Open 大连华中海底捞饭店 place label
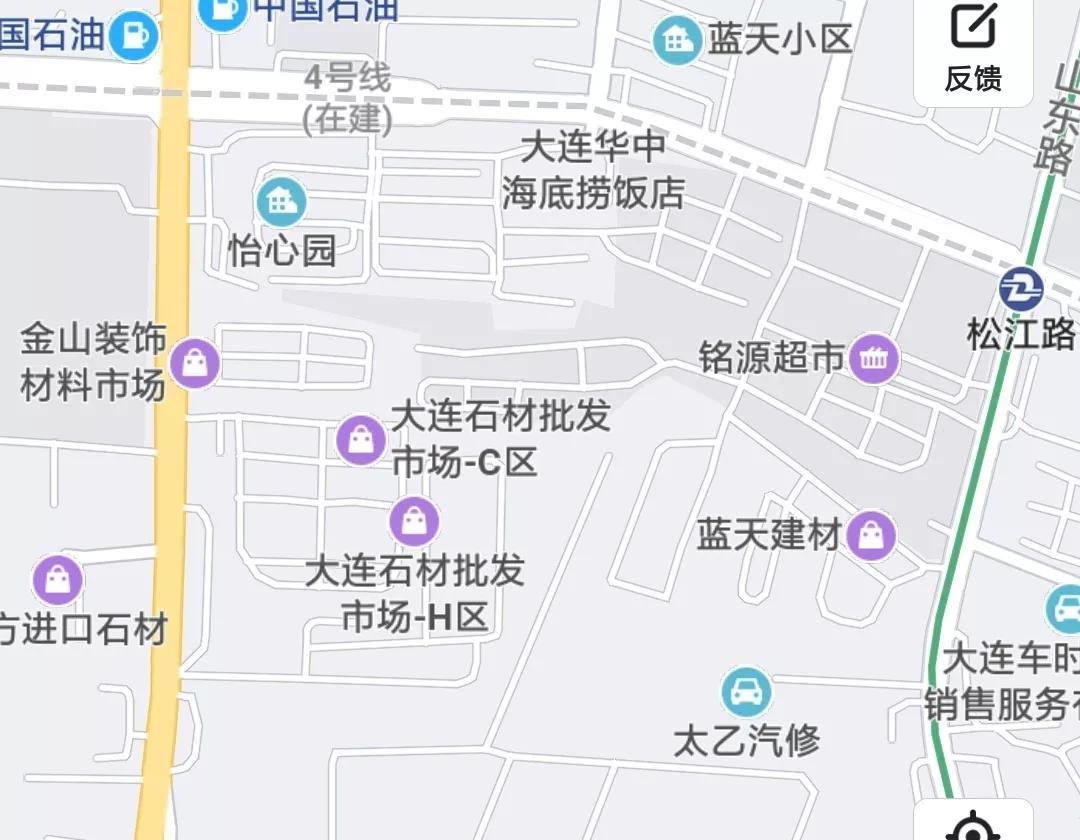Image resolution: width=1080 pixels, height=840 pixels. pos(593,170)
